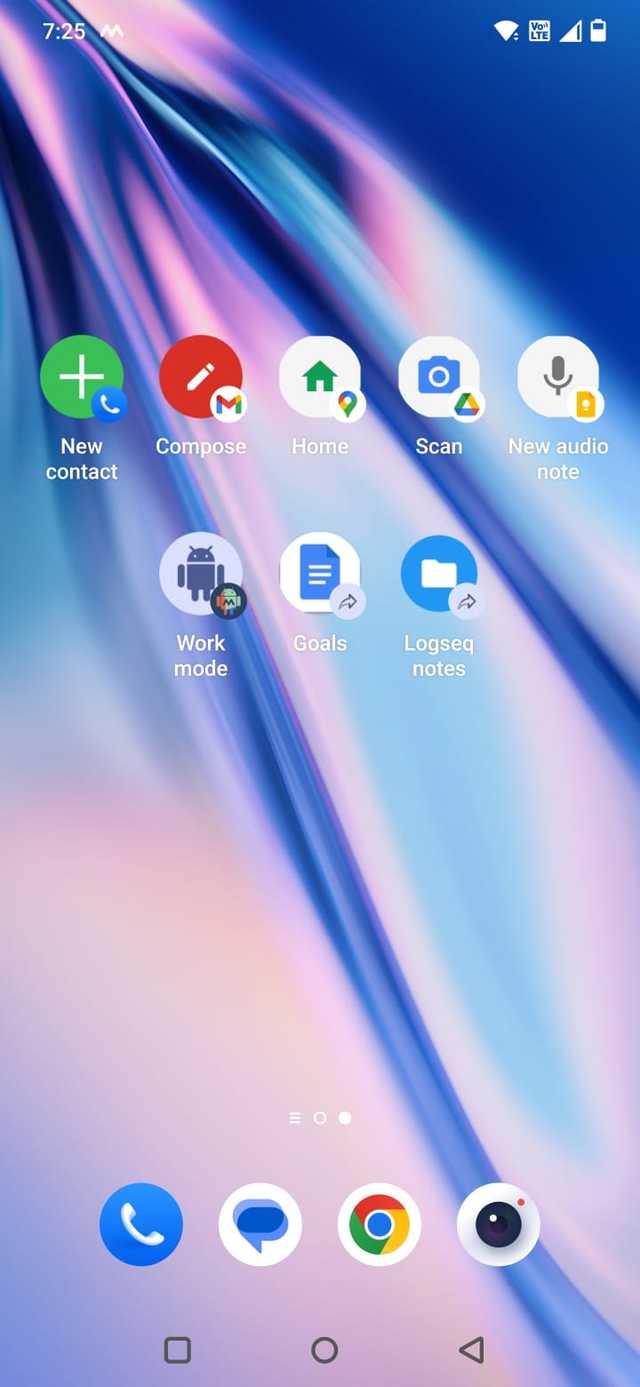Open the New contact shortcut
640x1387 pixels.
tap(81, 377)
